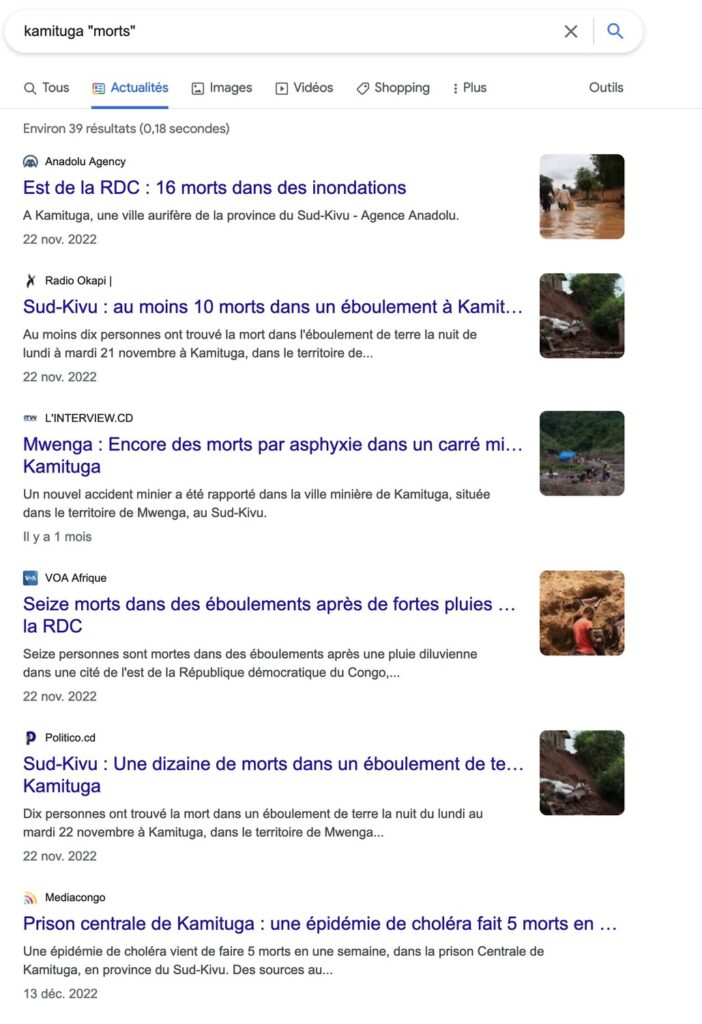Image resolution: width=702 pixels, height=1024 pixels.
Task: Open Radio Okapi article on 10 morts éboulement
Action: pos(273,307)
